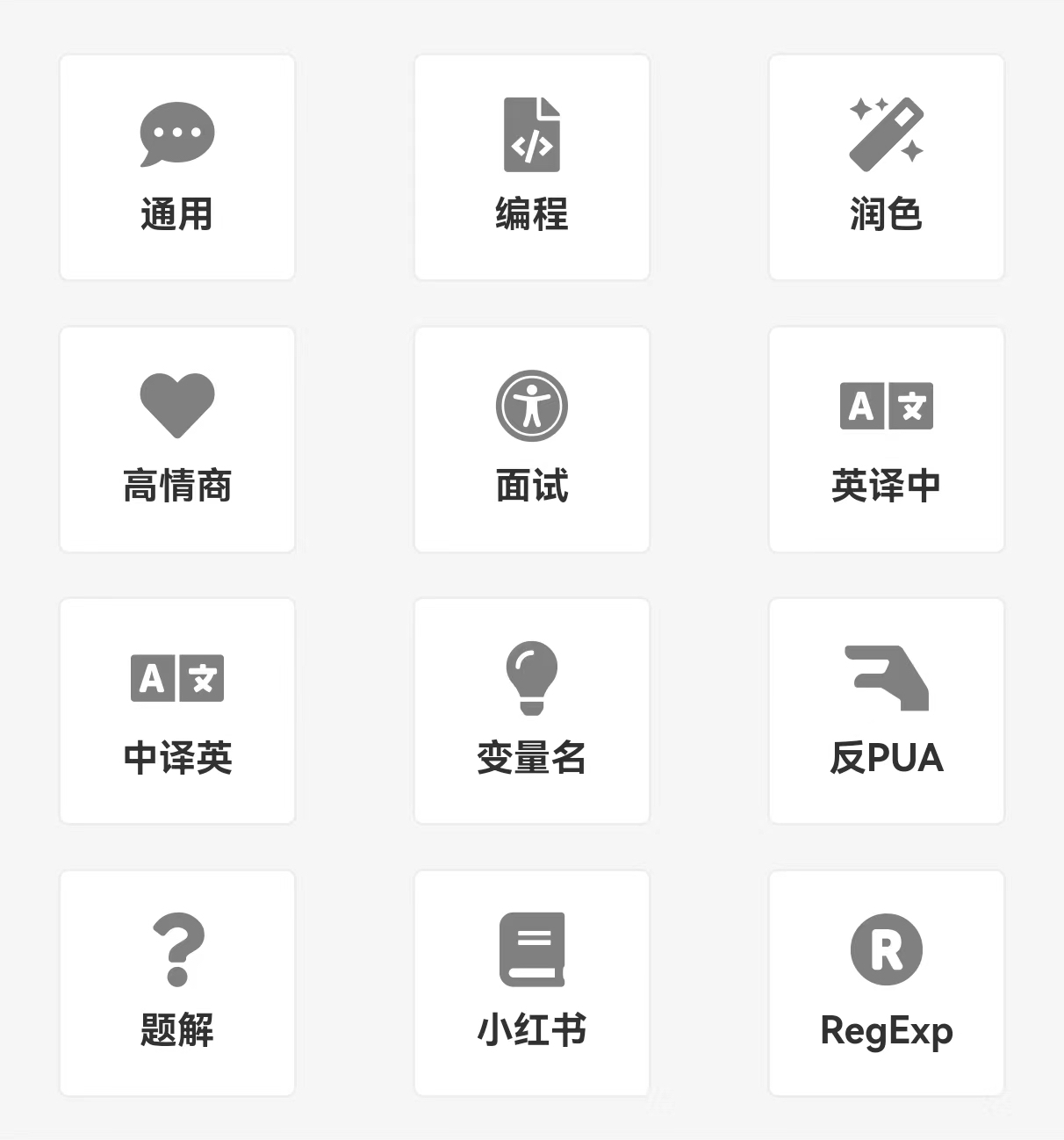This screenshot has width=1064, height=1140.
Task: Open the 反PUA card
Action: point(887,711)
